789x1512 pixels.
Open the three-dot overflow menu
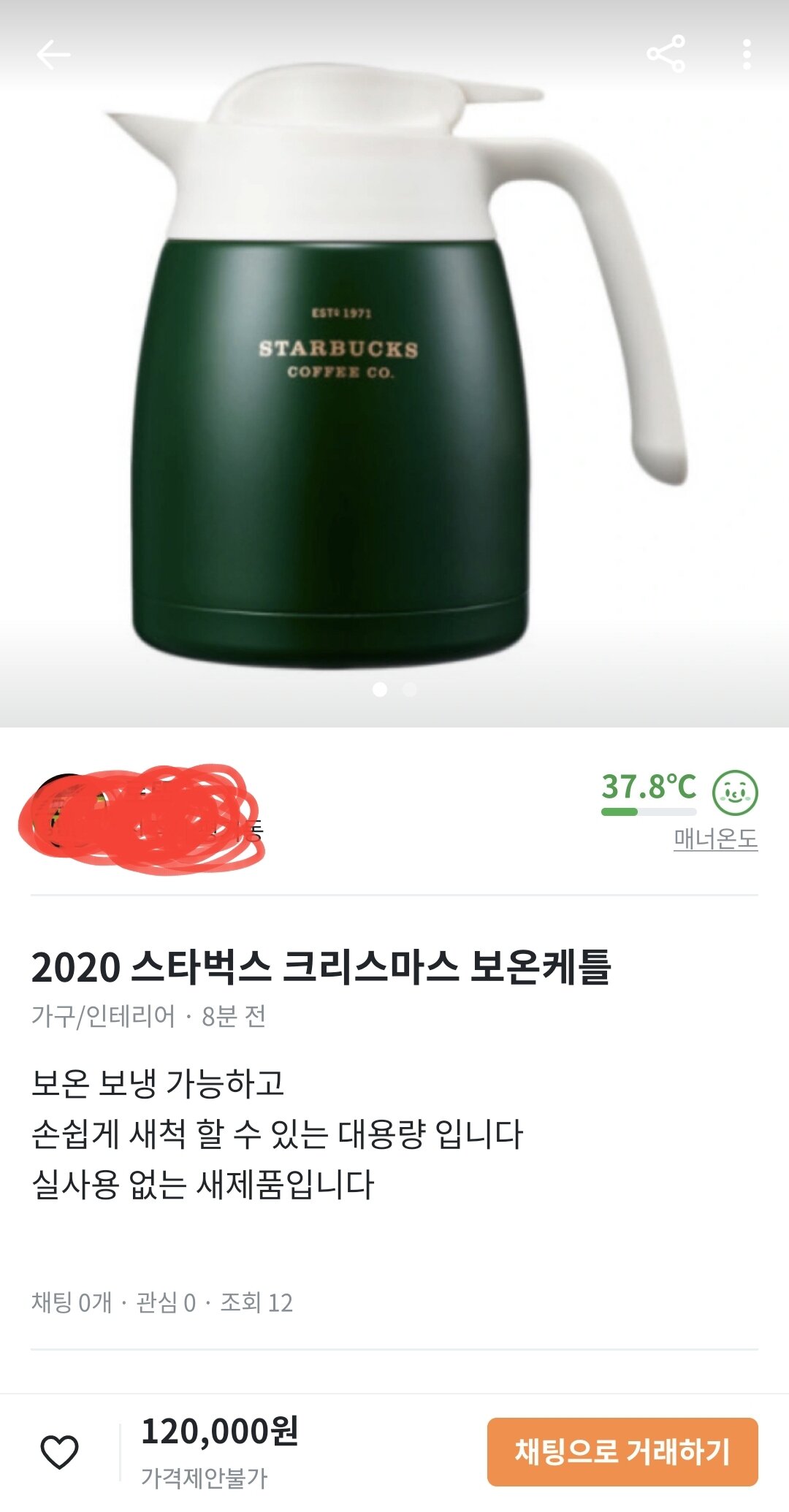746,55
